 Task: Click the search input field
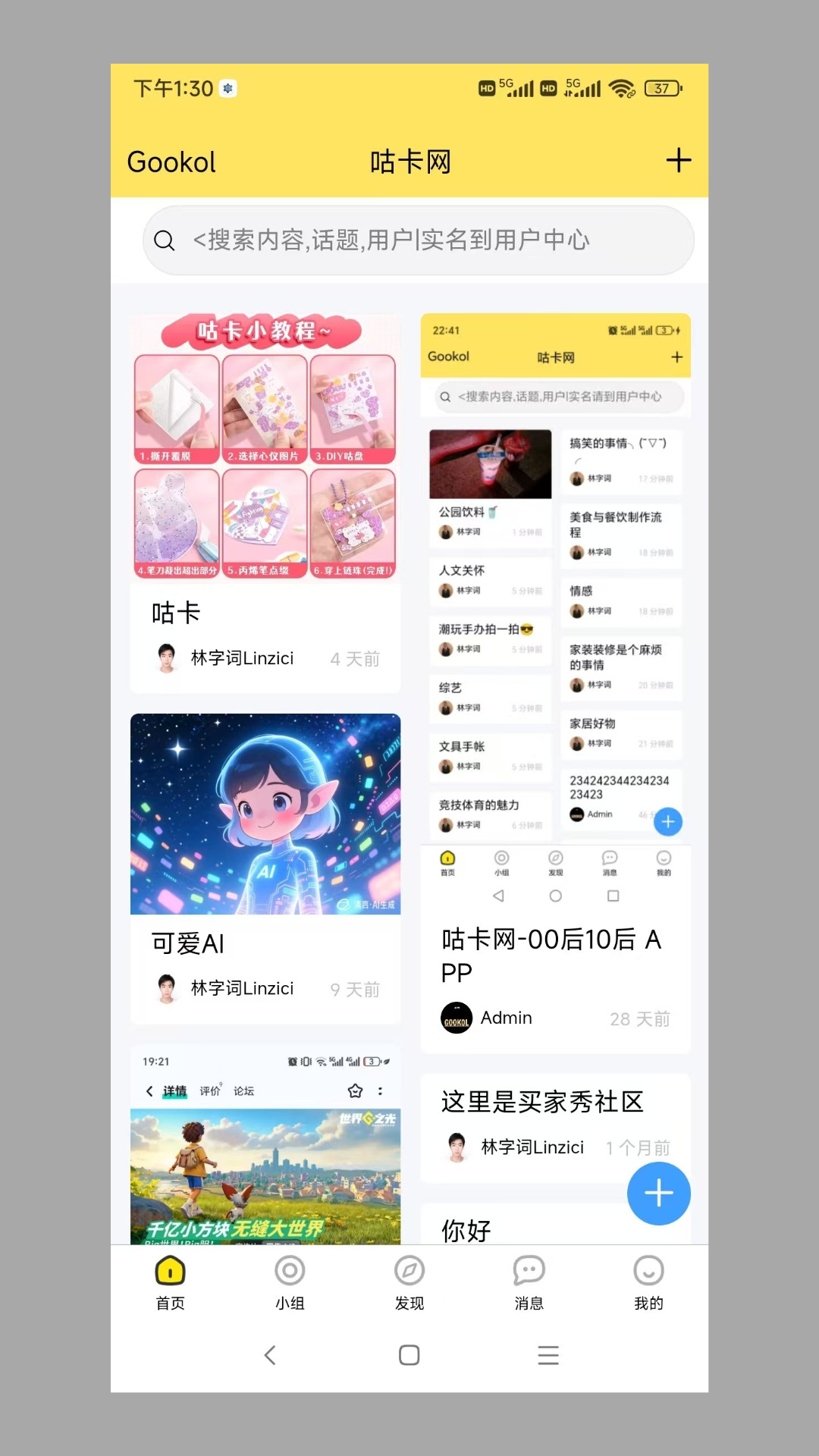coord(417,240)
